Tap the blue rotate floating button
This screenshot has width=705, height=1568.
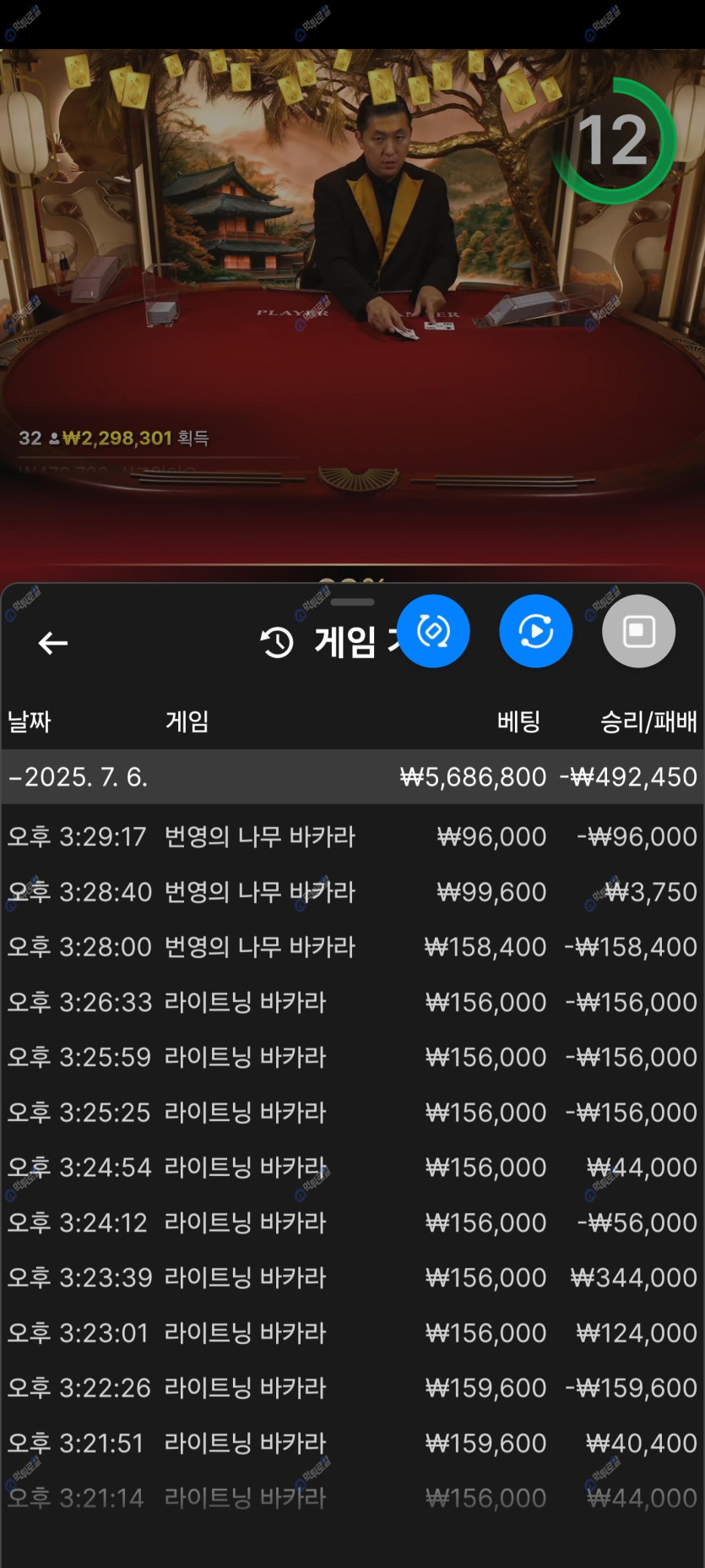433,631
